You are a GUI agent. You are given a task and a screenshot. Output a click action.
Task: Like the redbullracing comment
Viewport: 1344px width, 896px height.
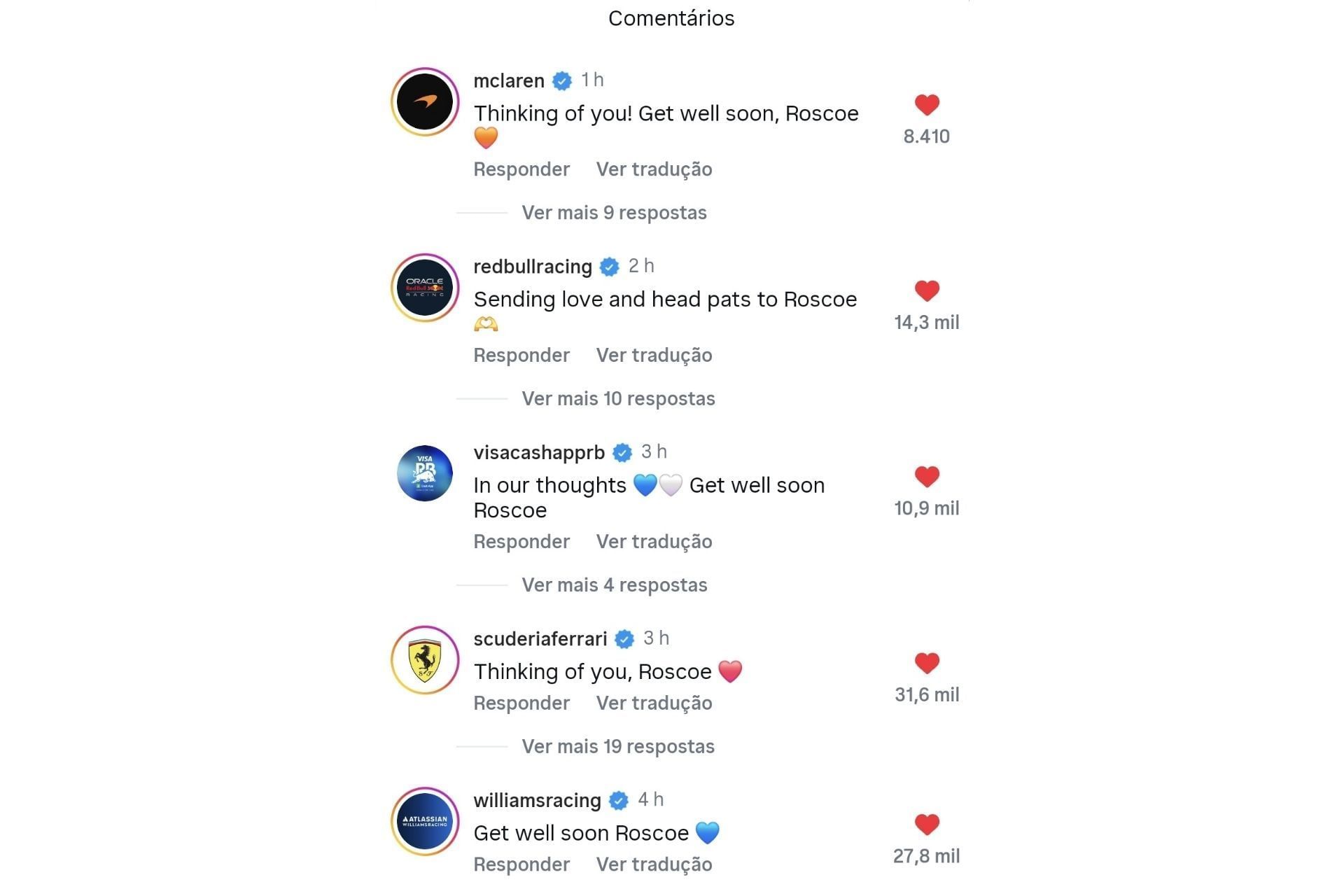point(926,290)
